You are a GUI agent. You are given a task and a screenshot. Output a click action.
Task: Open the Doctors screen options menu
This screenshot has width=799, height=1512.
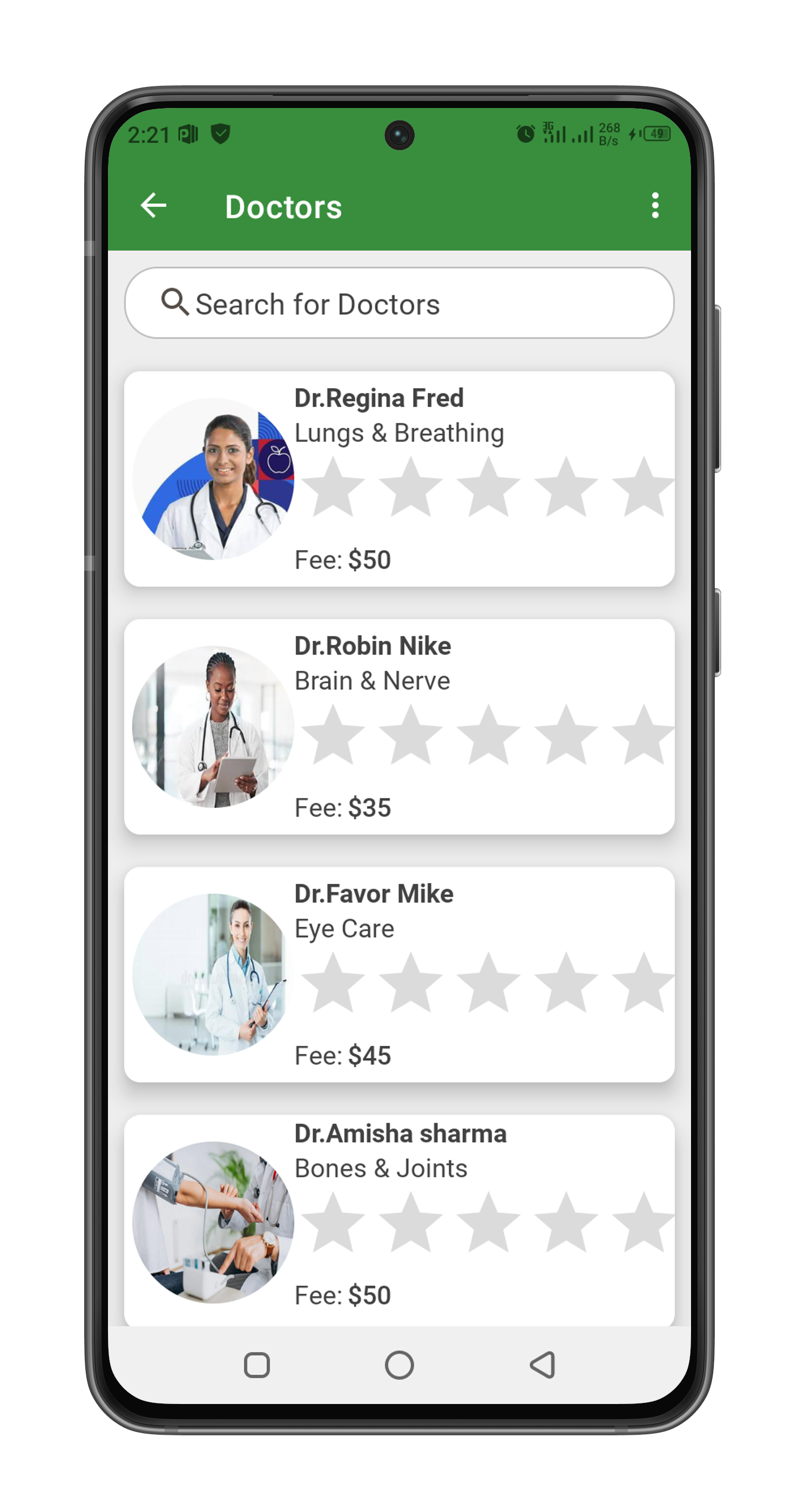(655, 205)
